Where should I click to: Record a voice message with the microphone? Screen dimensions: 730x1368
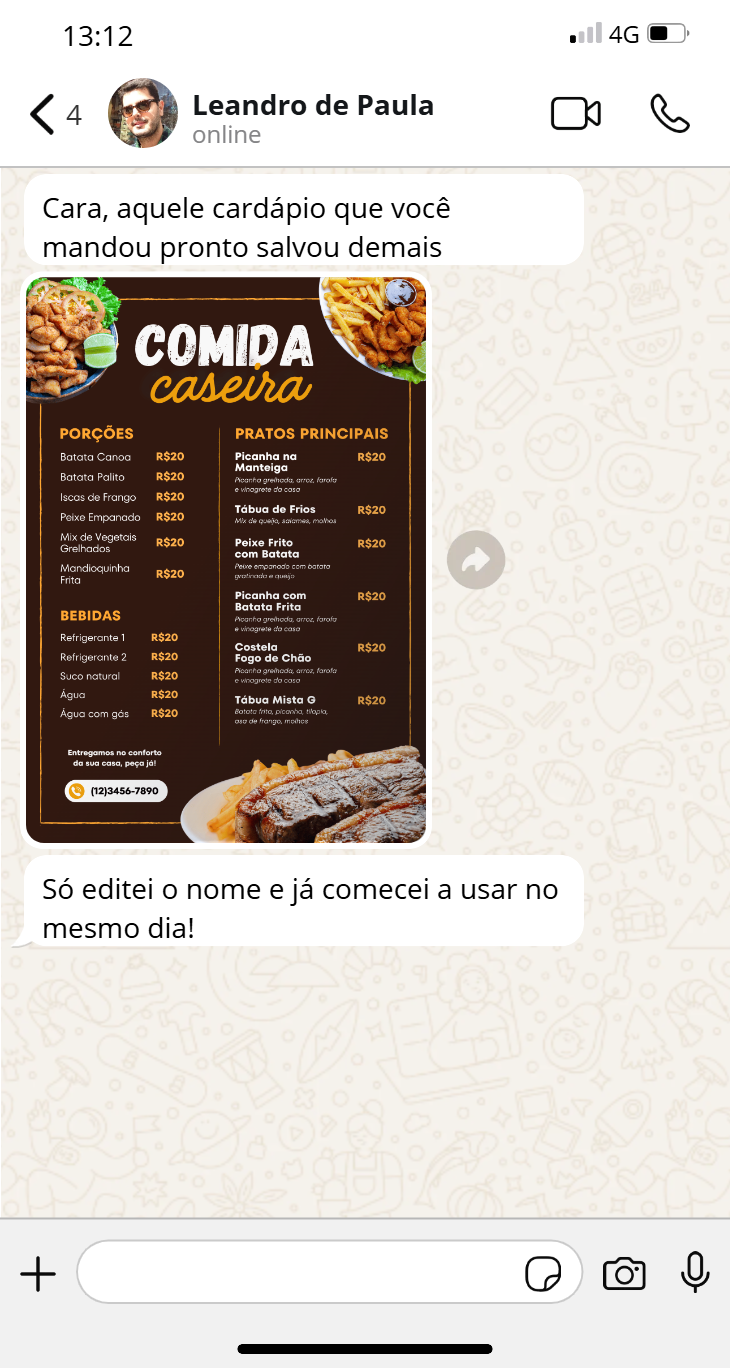click(695, 1273)
